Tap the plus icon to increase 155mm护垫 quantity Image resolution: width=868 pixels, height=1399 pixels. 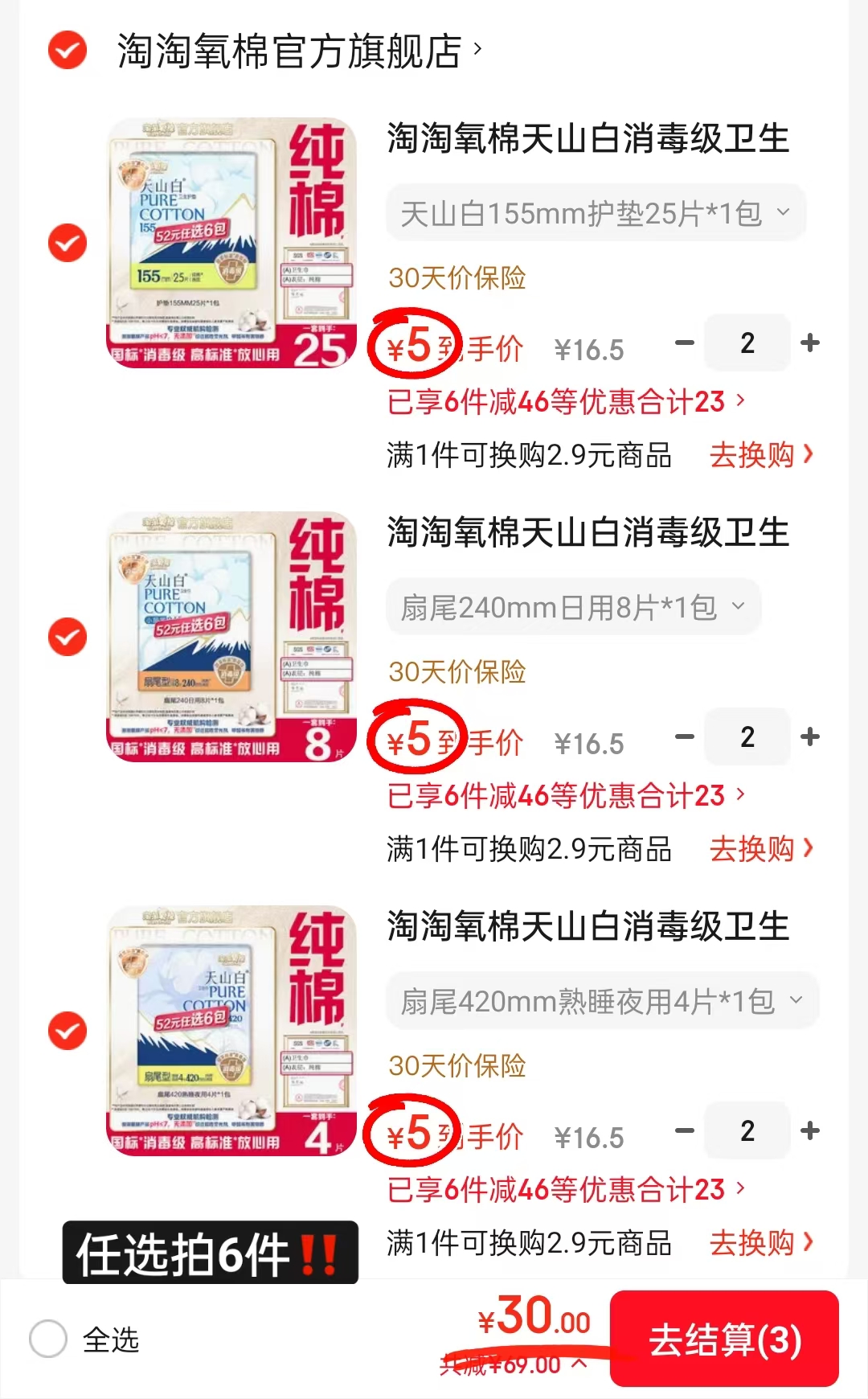(811, 343)
